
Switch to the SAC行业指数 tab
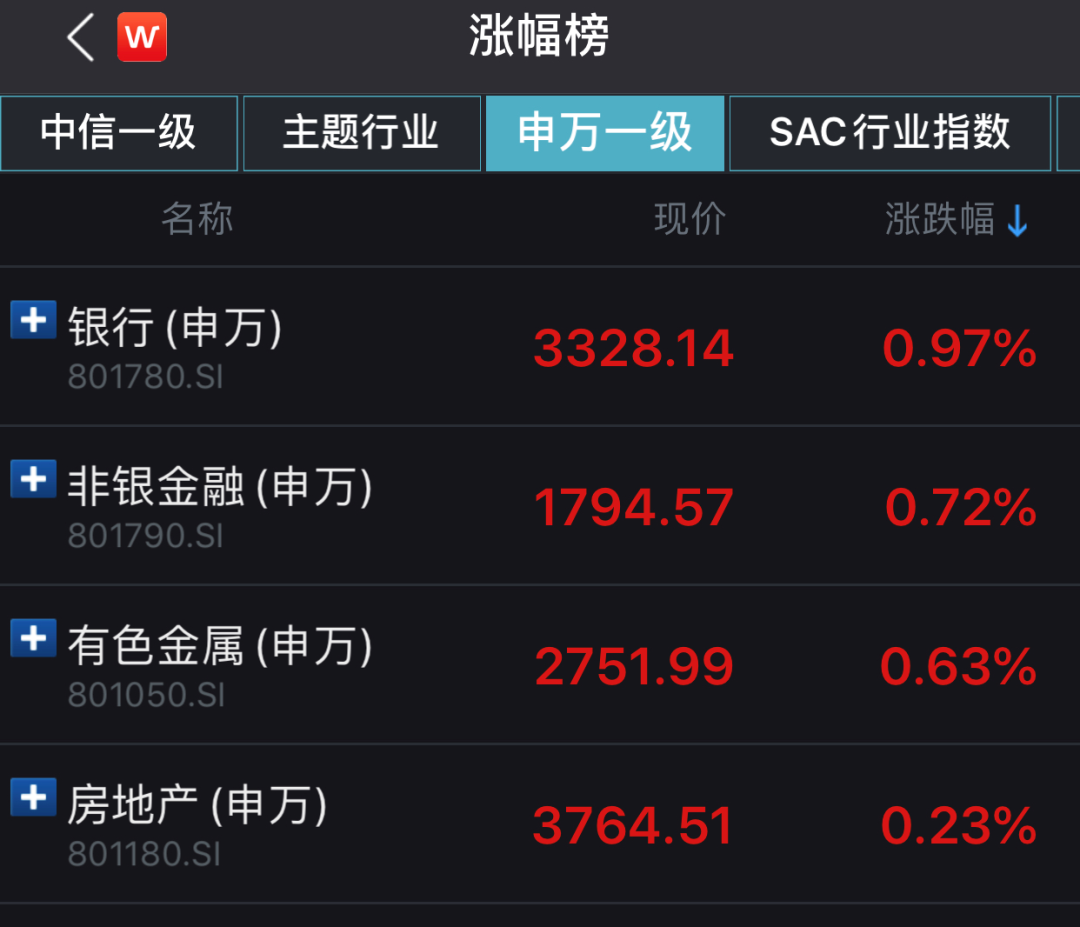click(889, 133)
